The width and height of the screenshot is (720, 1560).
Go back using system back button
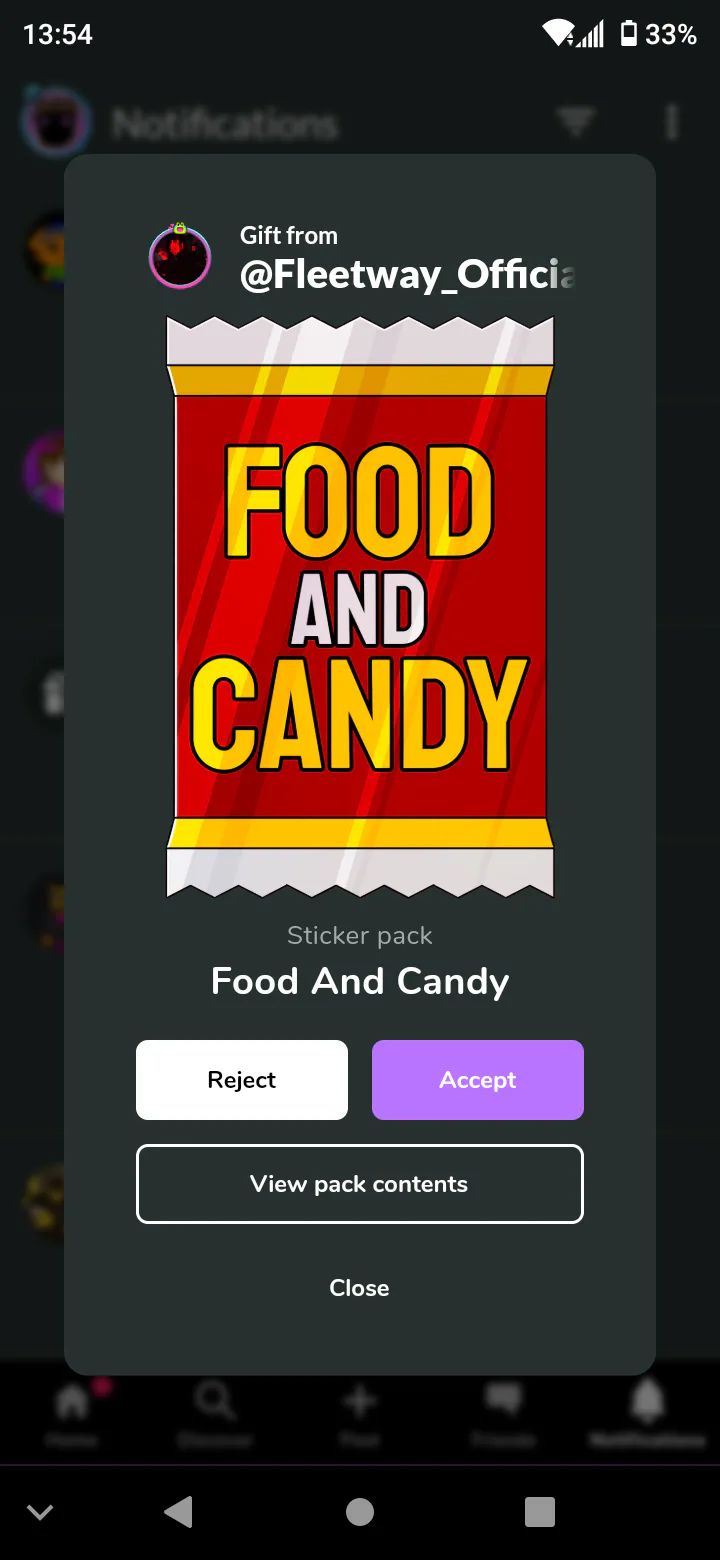coord(178,1512)
